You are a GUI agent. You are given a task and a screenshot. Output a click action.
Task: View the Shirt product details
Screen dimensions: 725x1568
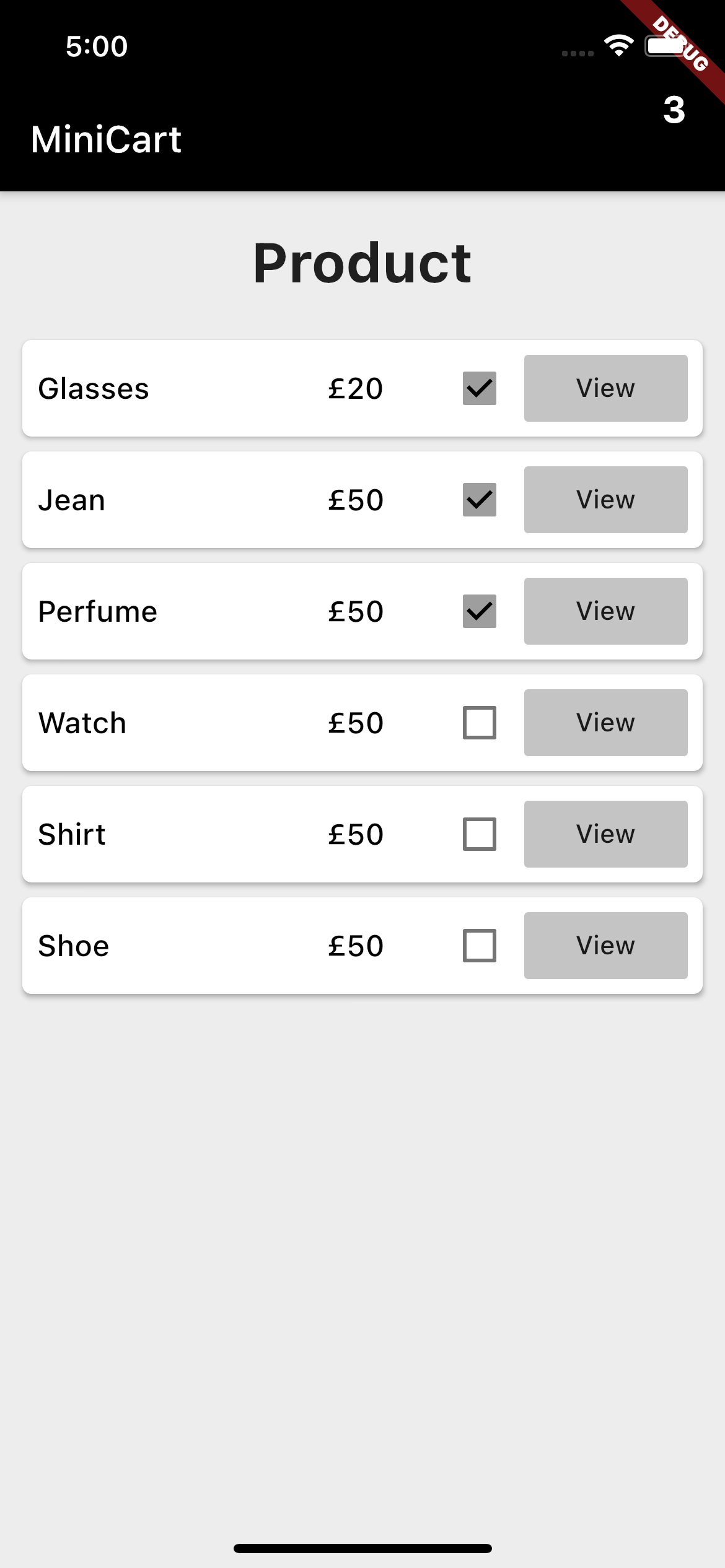(x=605, y=834)
